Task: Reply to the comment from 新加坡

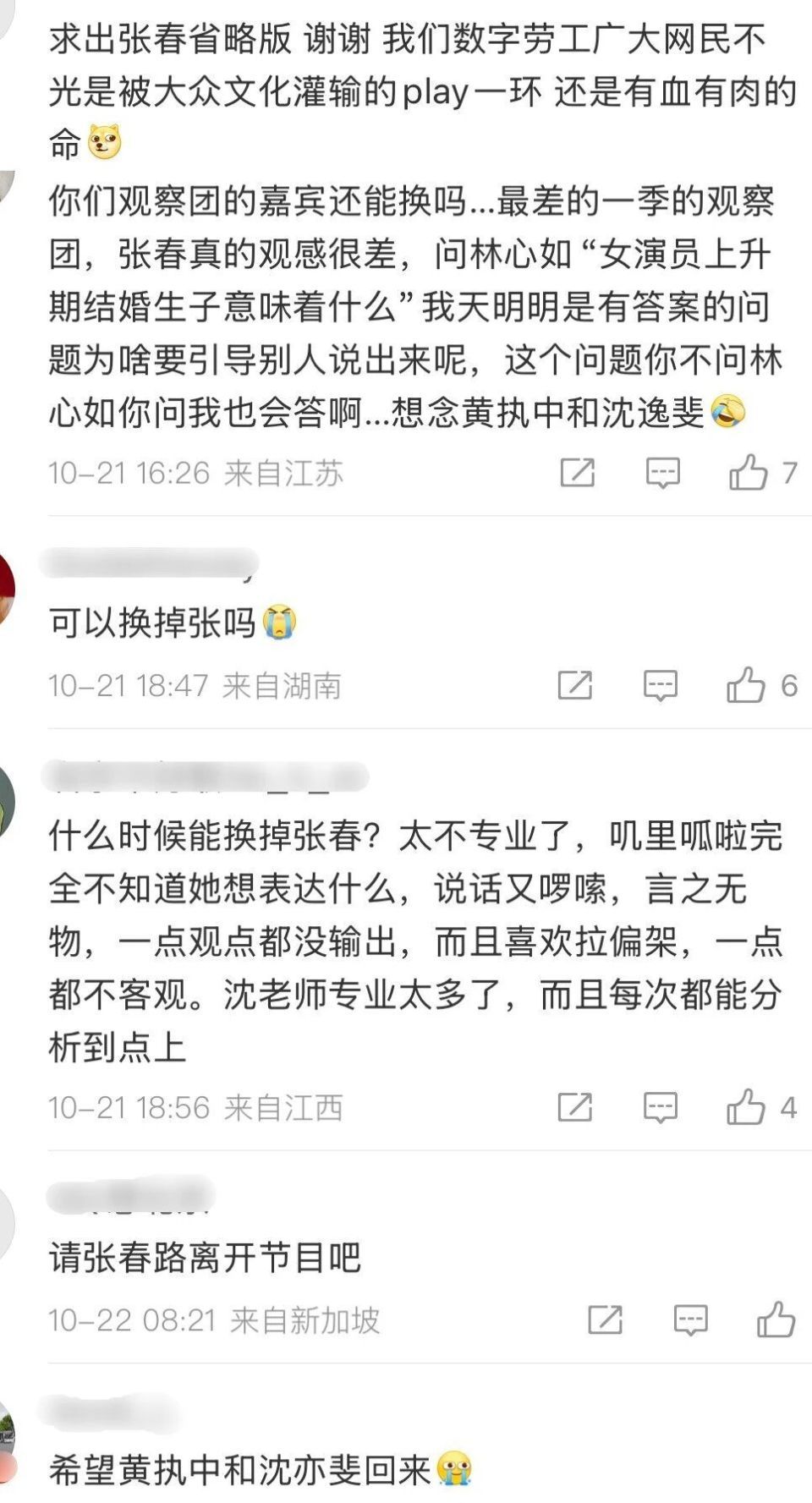Action: 691,1320
